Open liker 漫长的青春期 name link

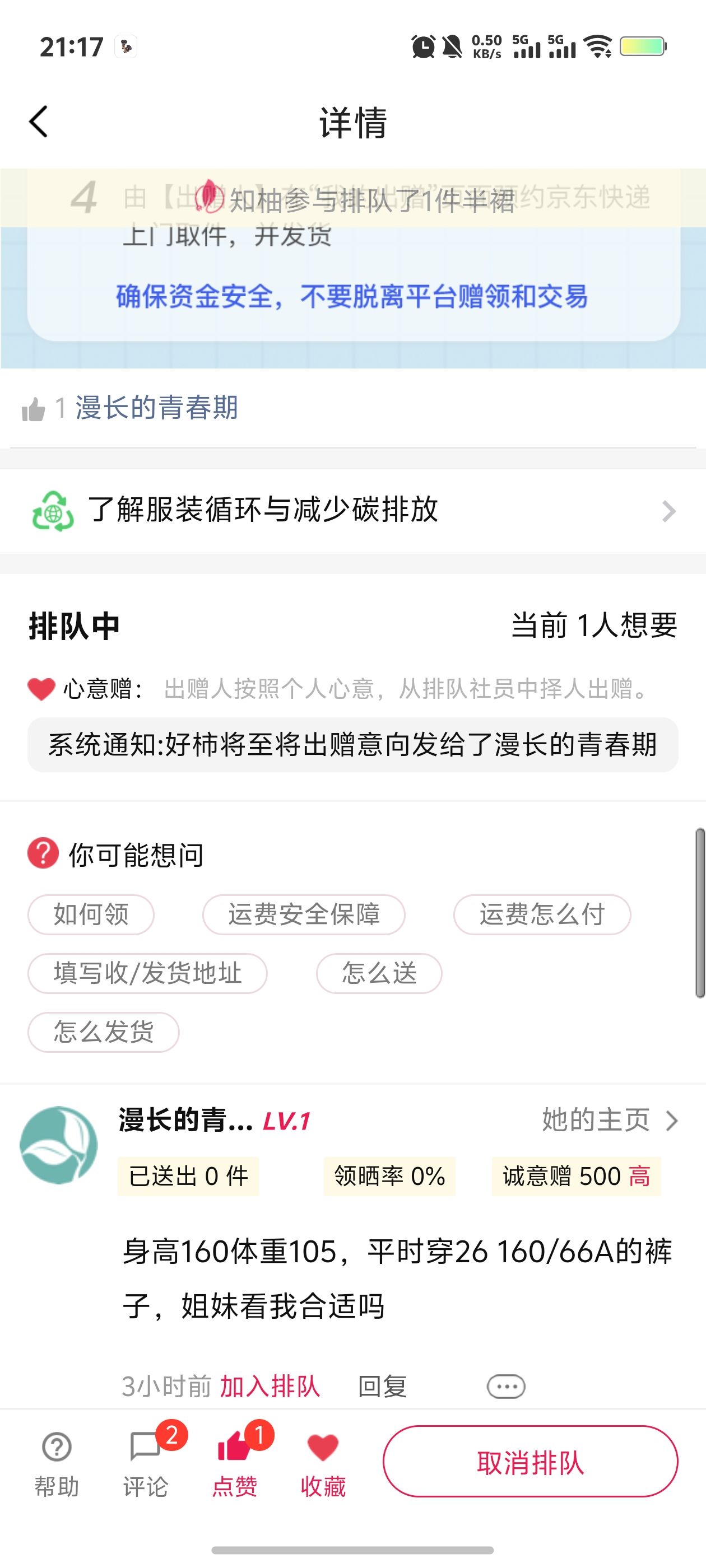point(156,408)
